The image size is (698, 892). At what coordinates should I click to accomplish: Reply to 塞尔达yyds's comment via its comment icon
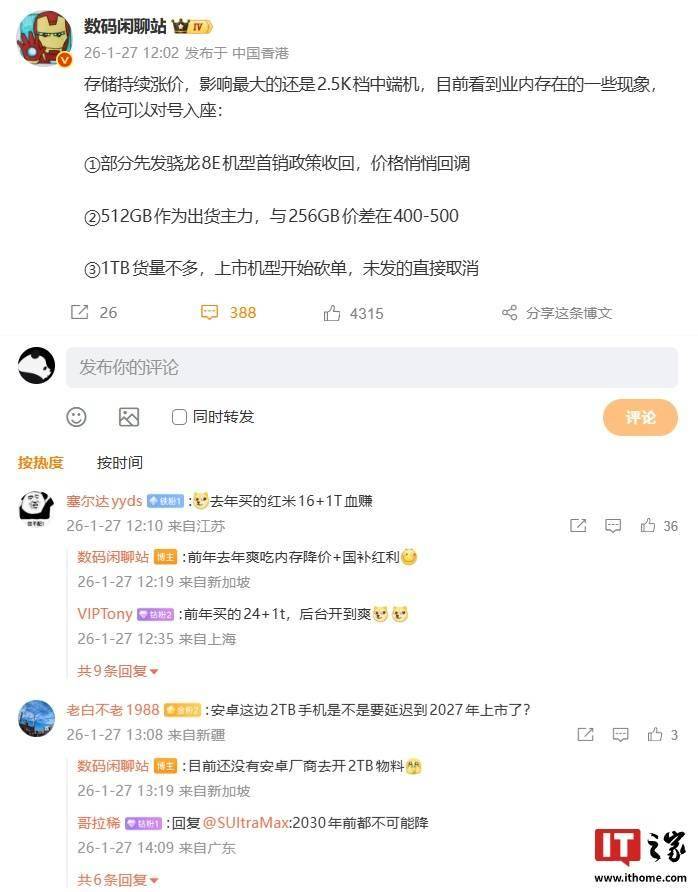(x=614, y=526)
